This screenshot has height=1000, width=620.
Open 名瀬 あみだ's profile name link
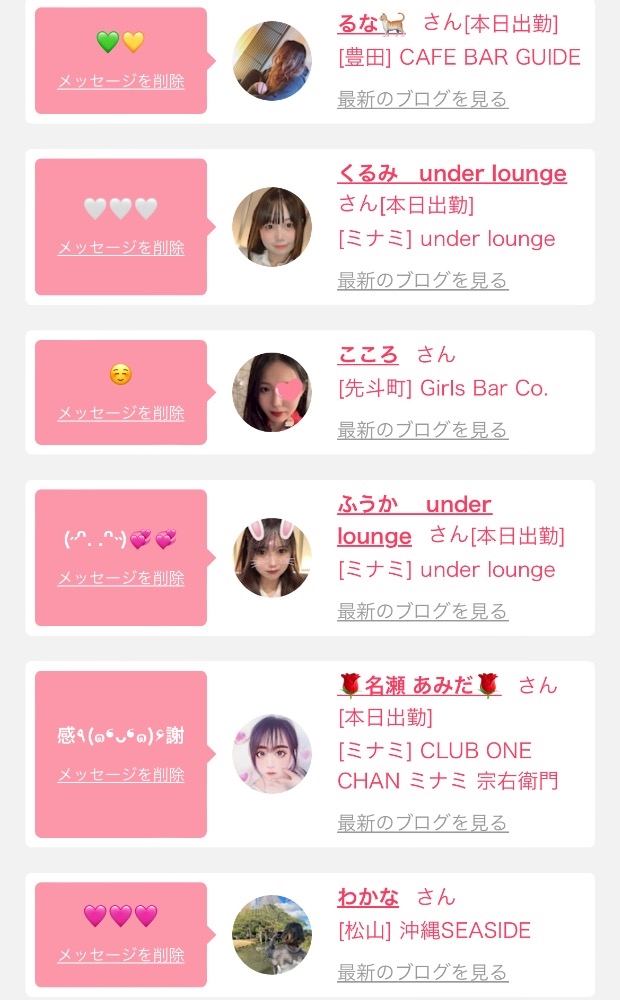(419, 685)
